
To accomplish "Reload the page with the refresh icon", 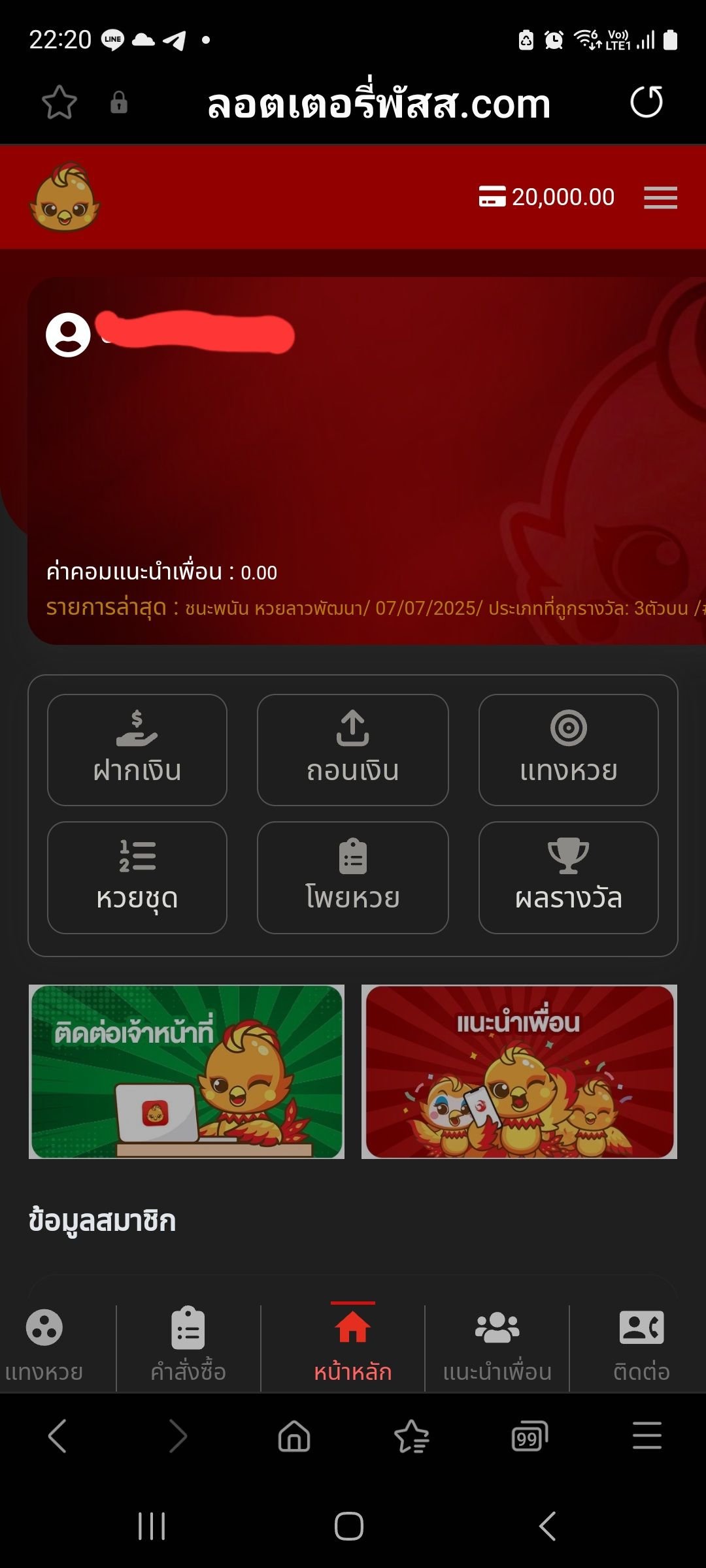I will click(x=646, y=103).
